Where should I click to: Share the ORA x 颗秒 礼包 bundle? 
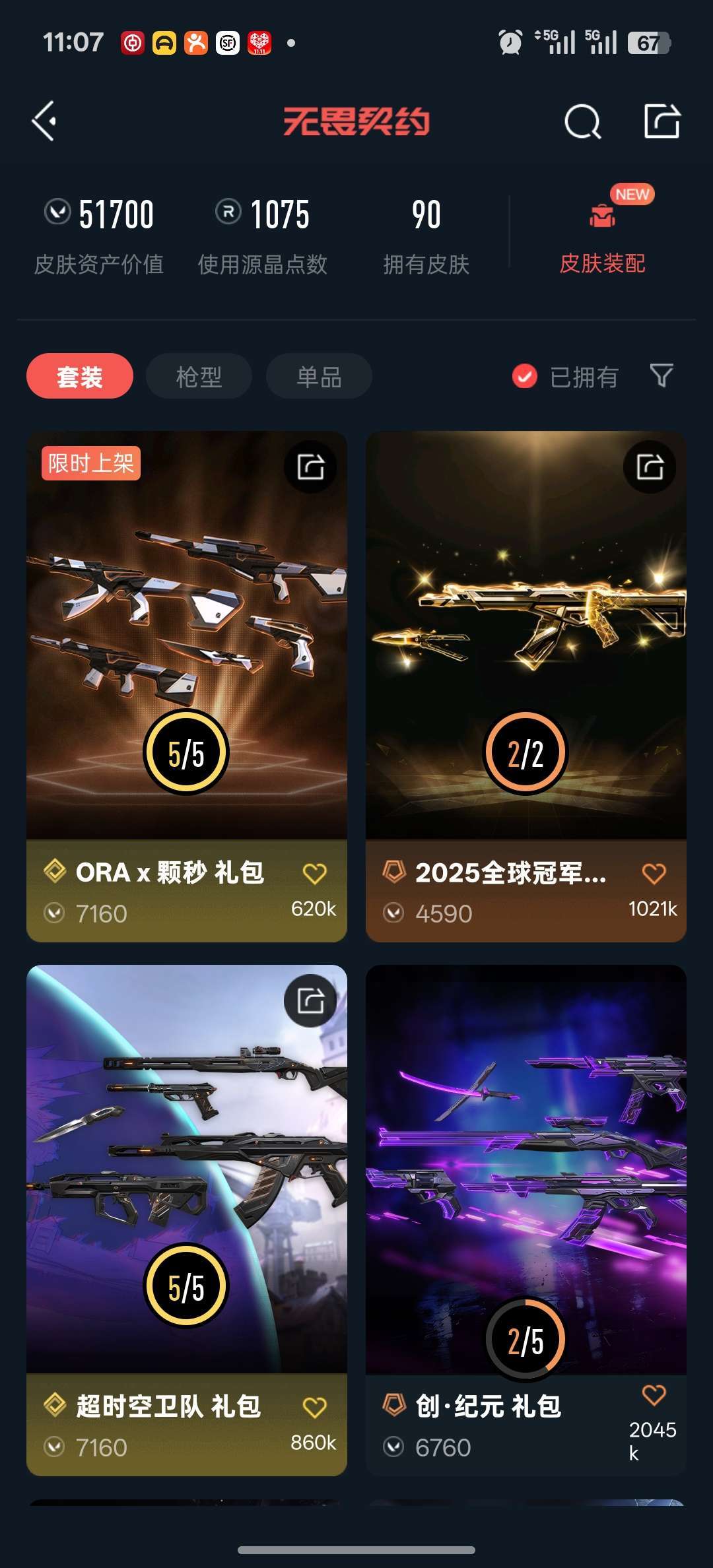point(310,467)
